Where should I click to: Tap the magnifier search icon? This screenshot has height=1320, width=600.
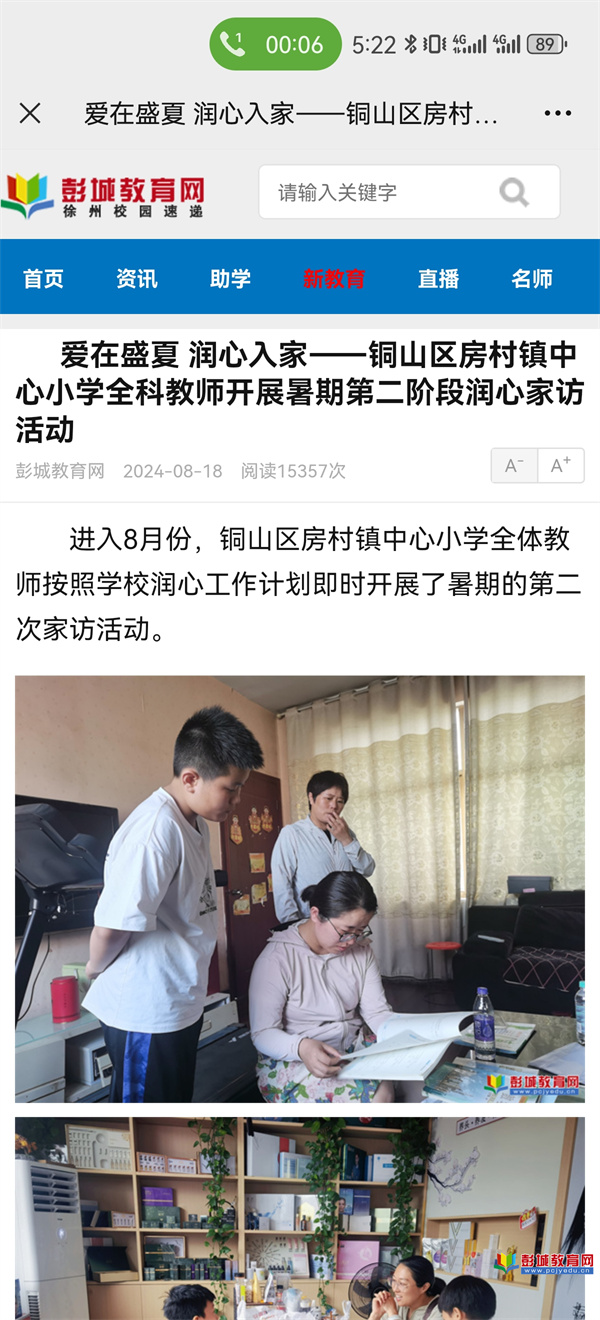coord(514,192)
